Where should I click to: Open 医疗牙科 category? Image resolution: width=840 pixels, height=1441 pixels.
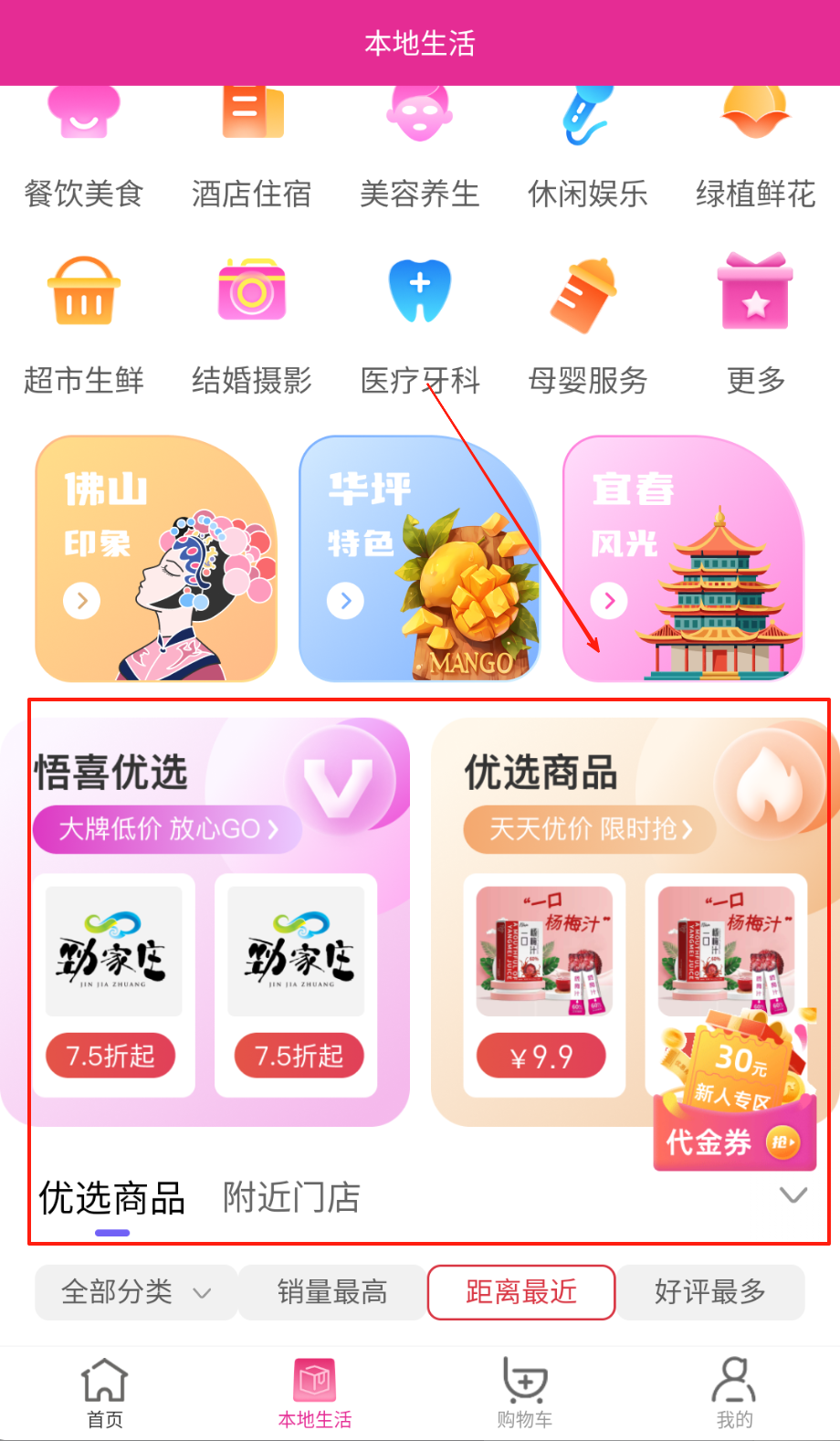pyautogui.click(x=420, y=324)
